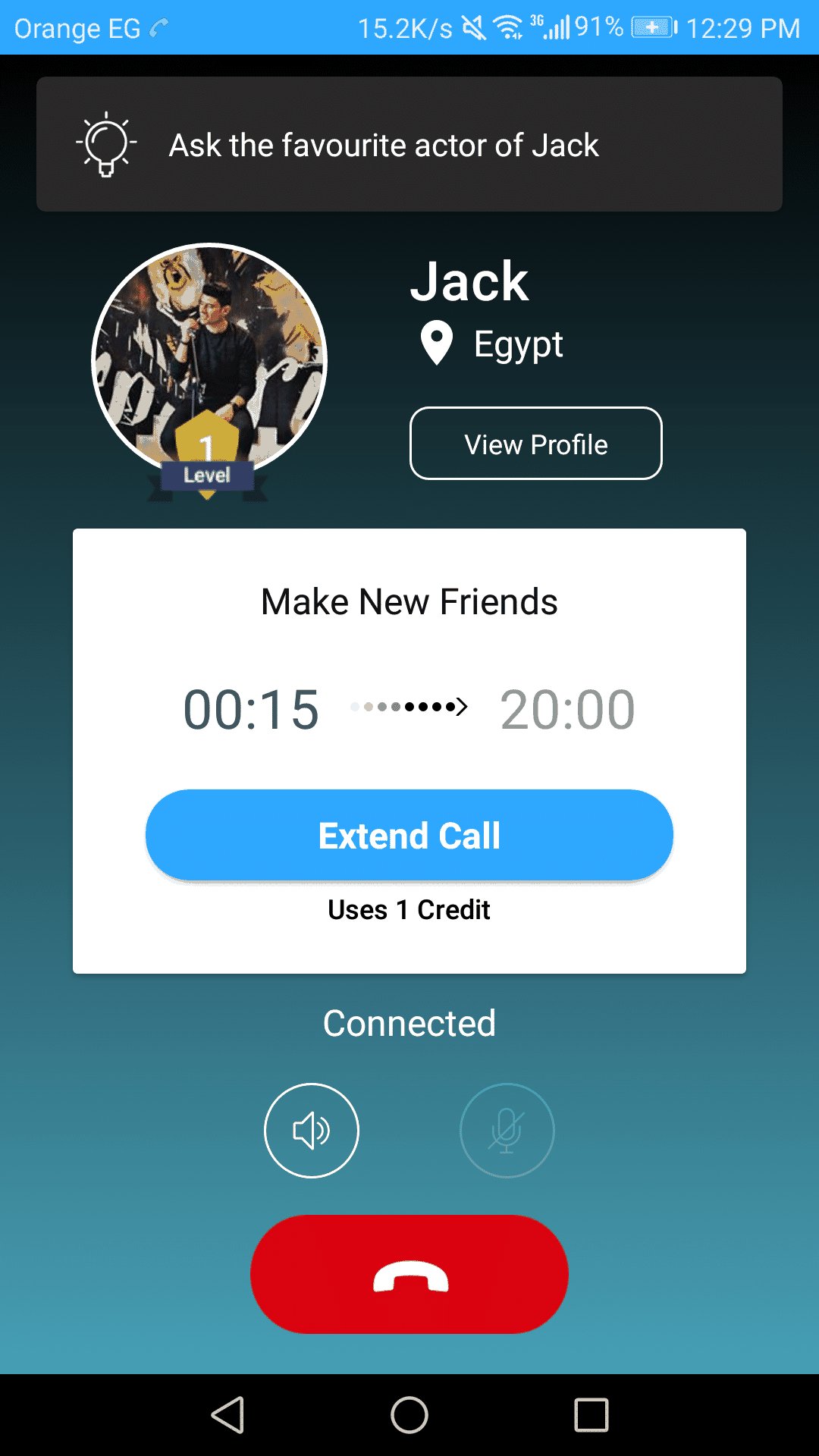Toggle the mute microphone icon
The height and width of the screenshot is (1456, 819).
click(x=507, y=1130)
